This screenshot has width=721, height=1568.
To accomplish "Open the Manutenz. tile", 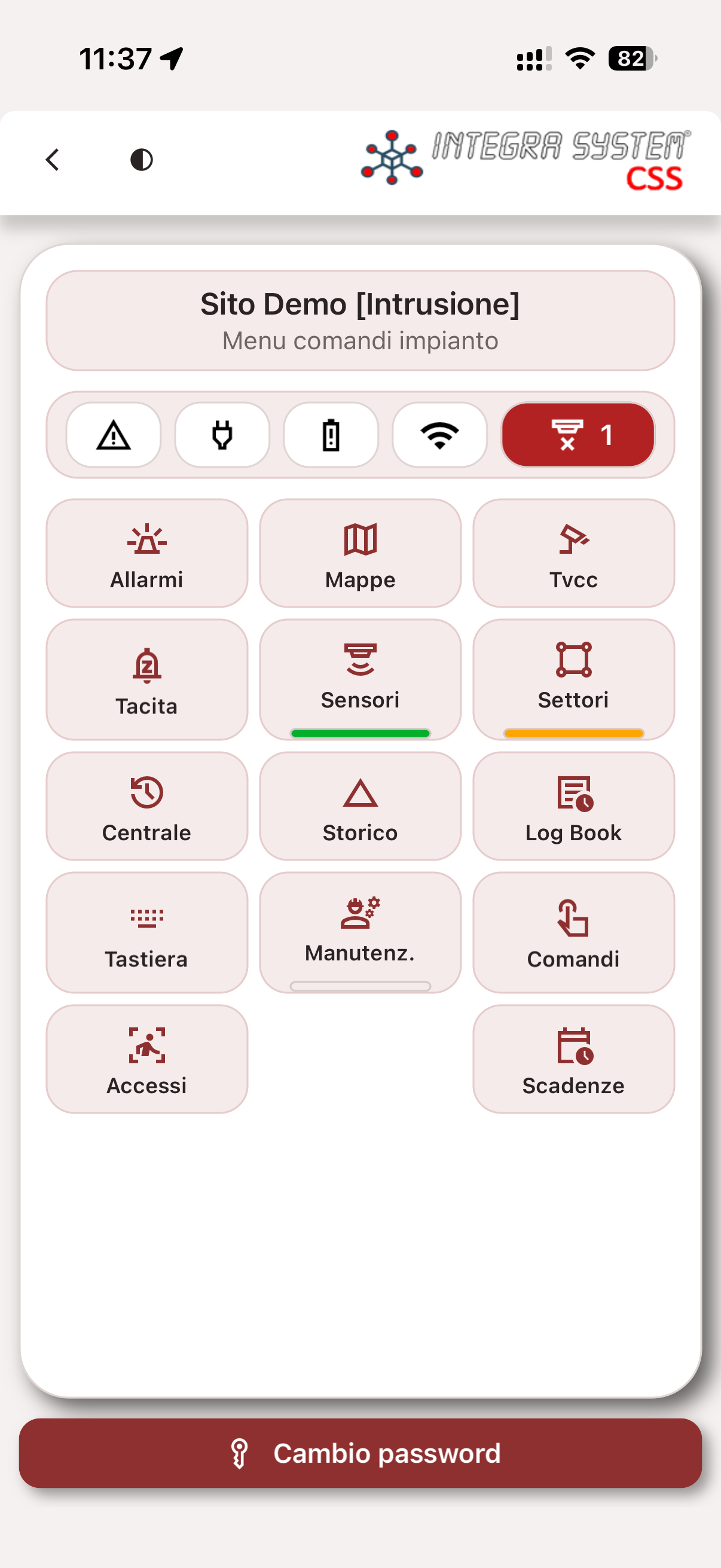I will click(x=360, y=932).
